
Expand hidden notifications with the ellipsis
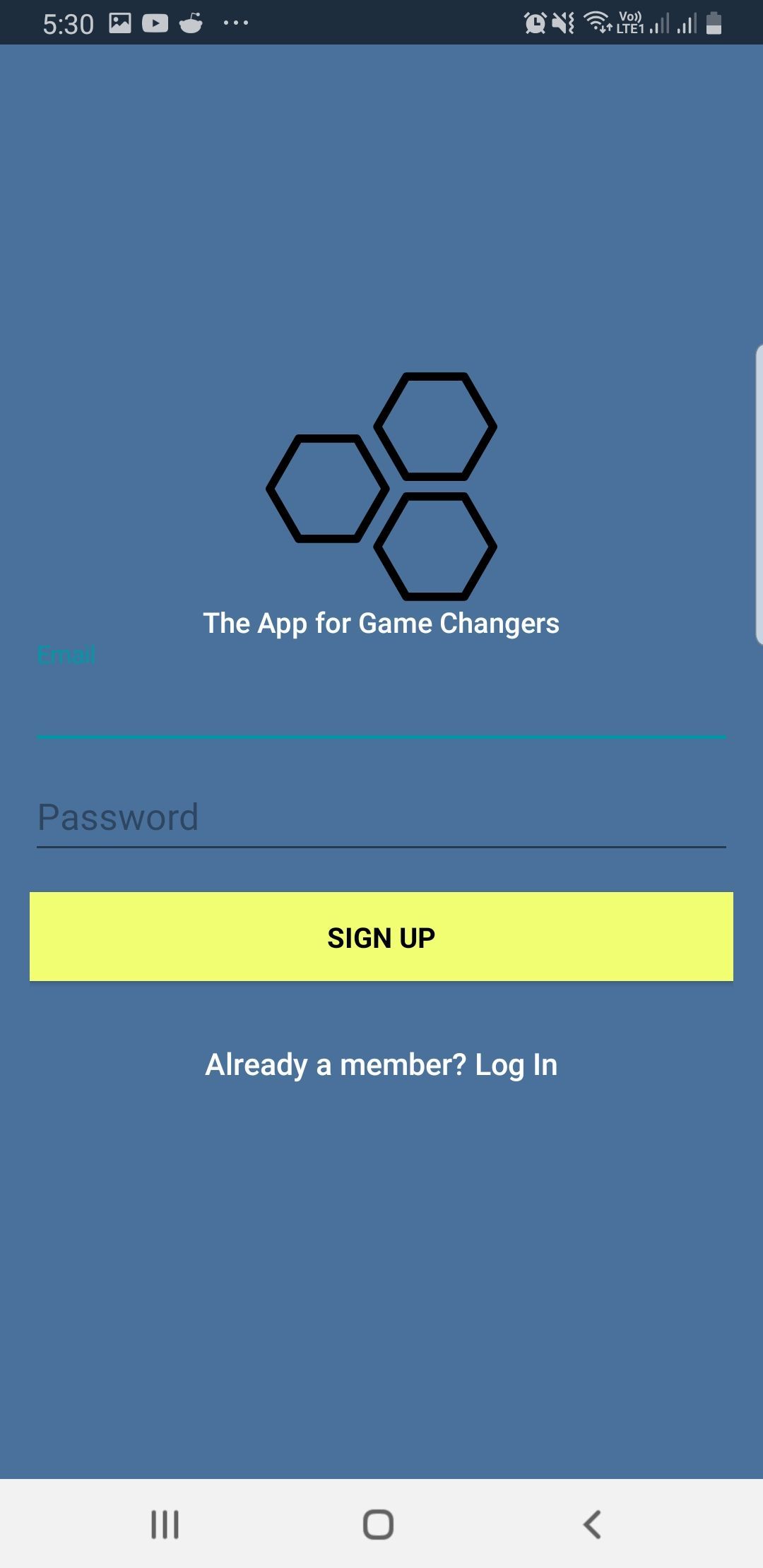click(235, 23)
